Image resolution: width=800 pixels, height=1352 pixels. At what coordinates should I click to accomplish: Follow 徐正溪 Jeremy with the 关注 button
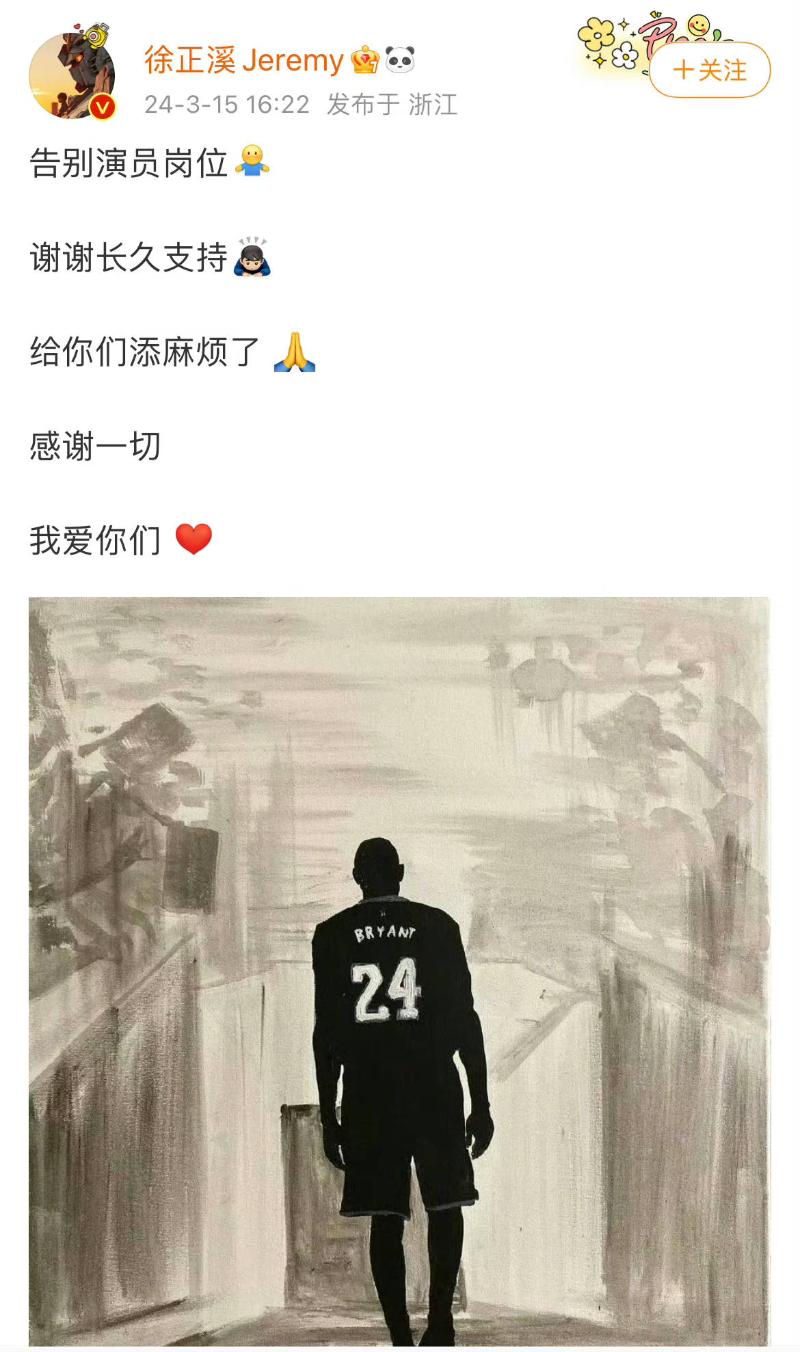pyautogui.click(x=710, y=70)
